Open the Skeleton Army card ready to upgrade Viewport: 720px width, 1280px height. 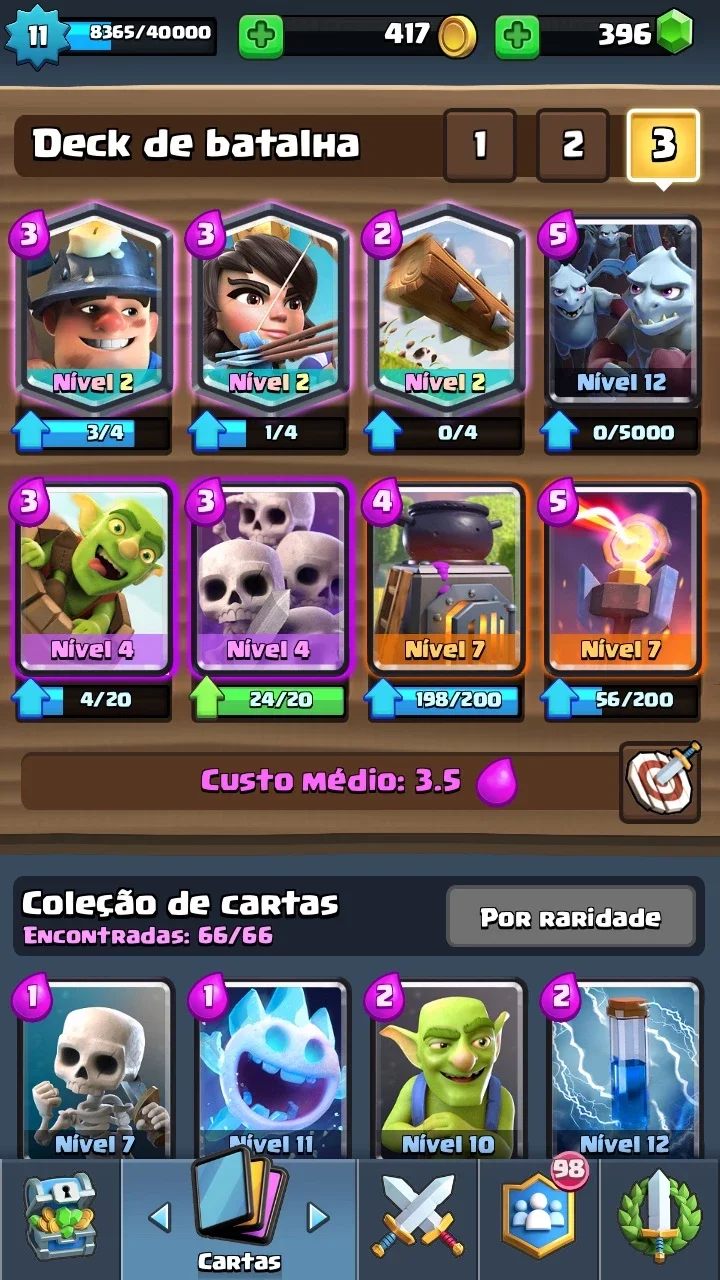(270, 579)
